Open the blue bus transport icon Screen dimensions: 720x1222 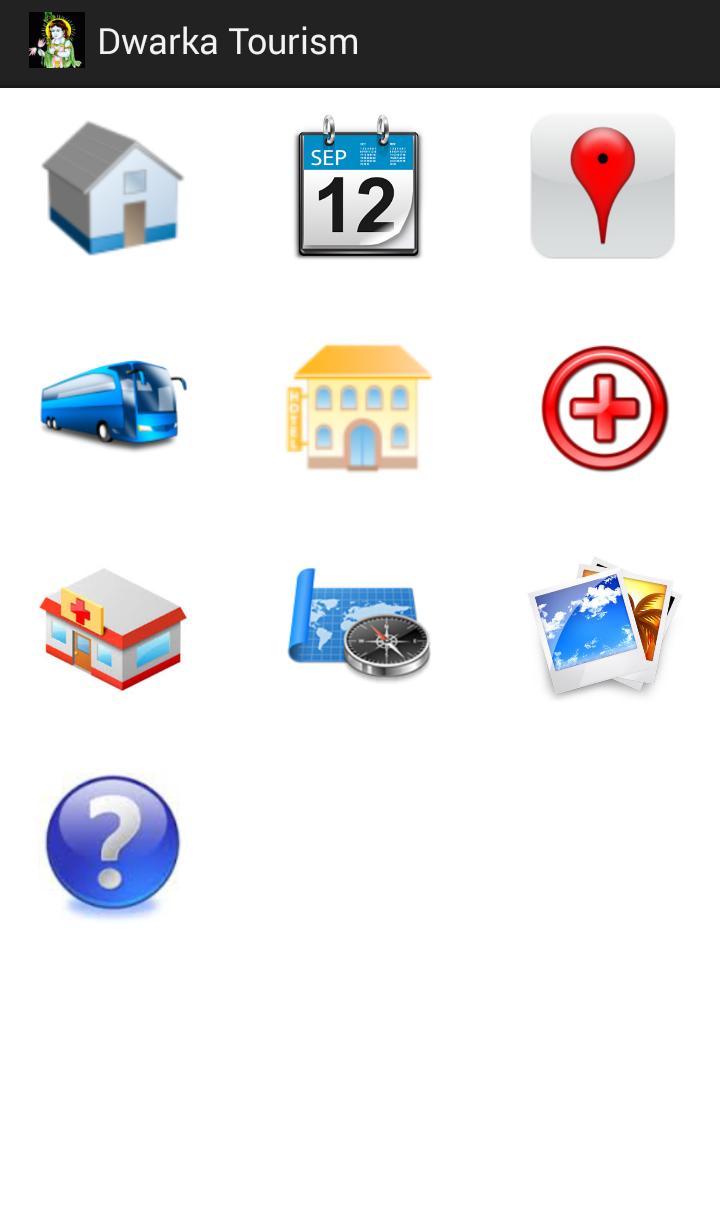[x=112, y=404]
